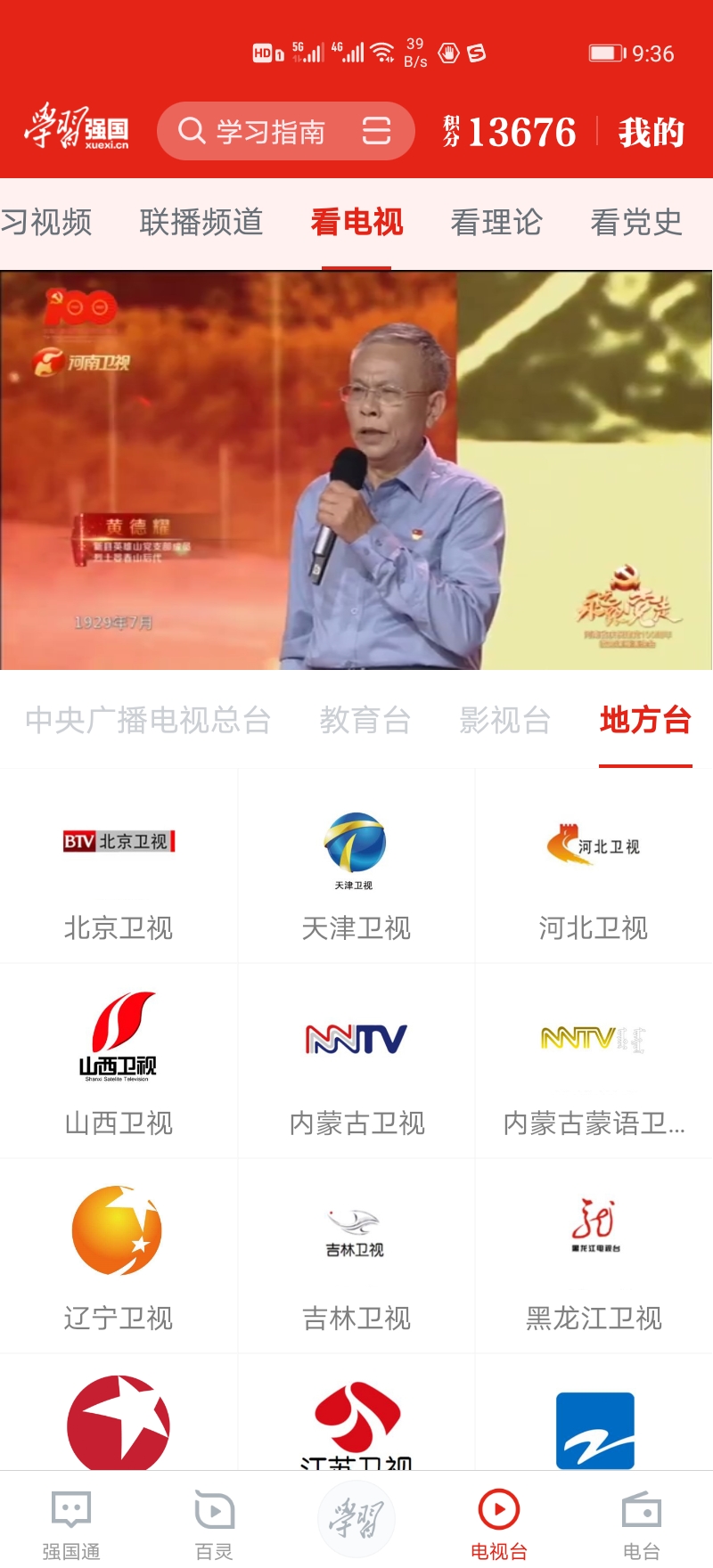The height and width of the screenshot is (1568, 713).
Task: Open 我的 profile page
Action: (x=652, y=133)
